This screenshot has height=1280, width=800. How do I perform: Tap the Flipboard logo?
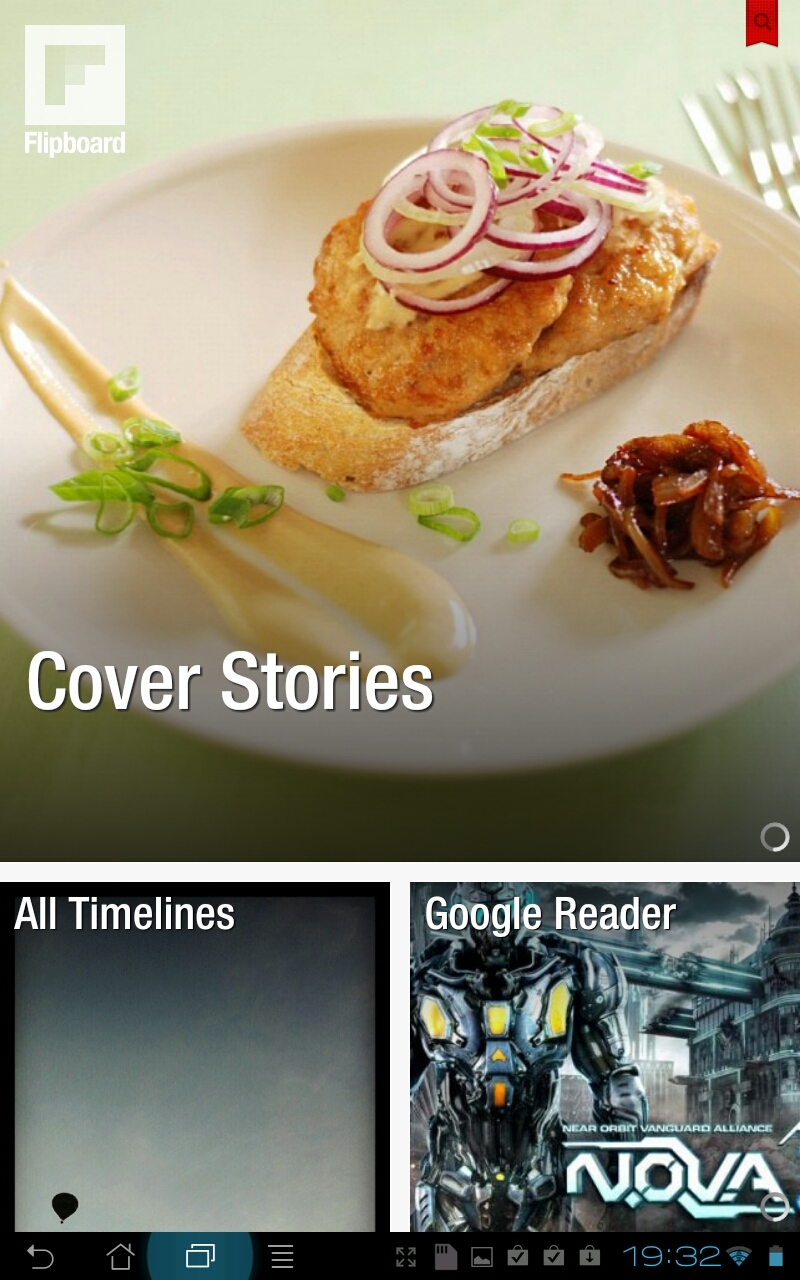(73, 92)
